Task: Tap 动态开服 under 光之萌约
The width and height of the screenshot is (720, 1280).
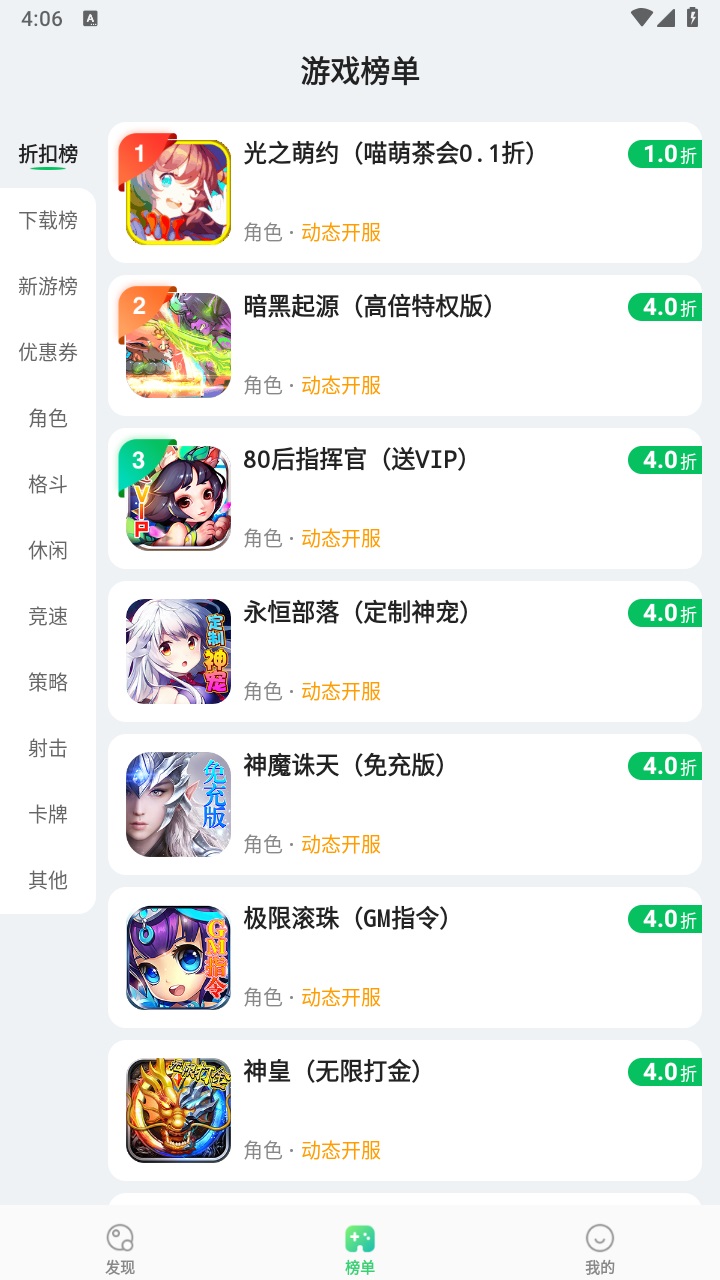Action: 340,232
